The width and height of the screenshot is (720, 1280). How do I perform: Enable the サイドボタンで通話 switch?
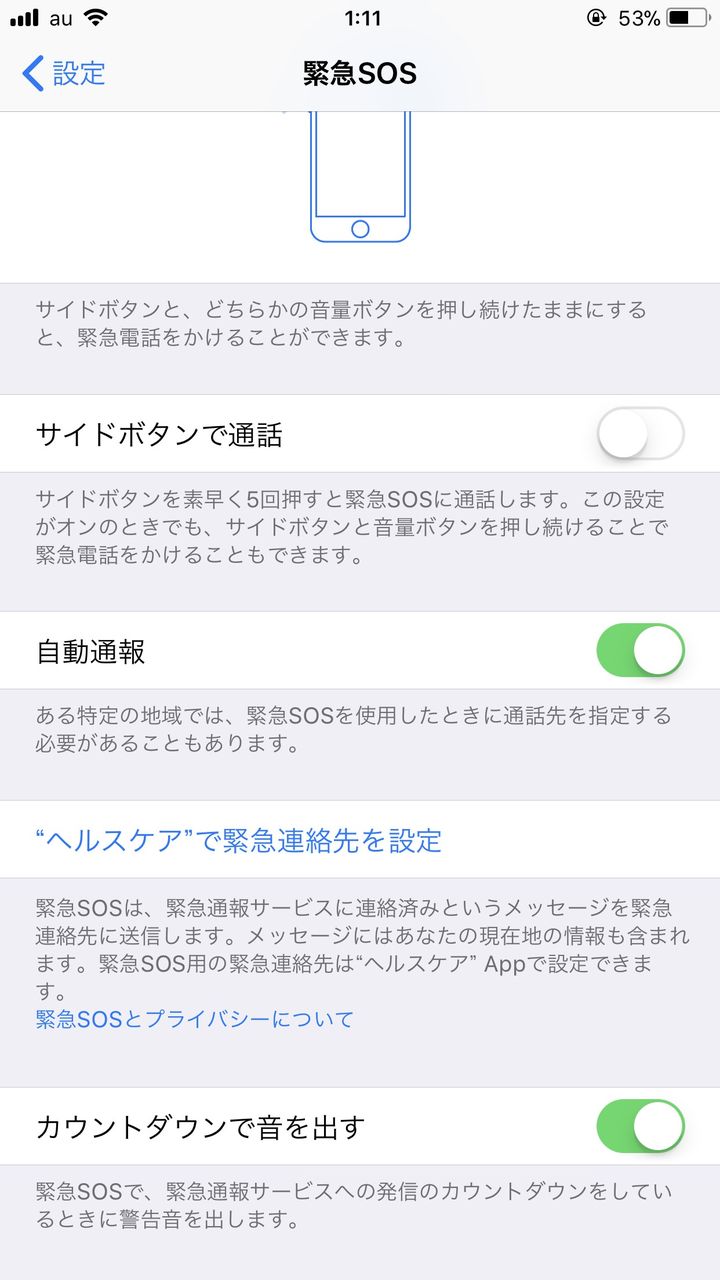click(640, 434)
